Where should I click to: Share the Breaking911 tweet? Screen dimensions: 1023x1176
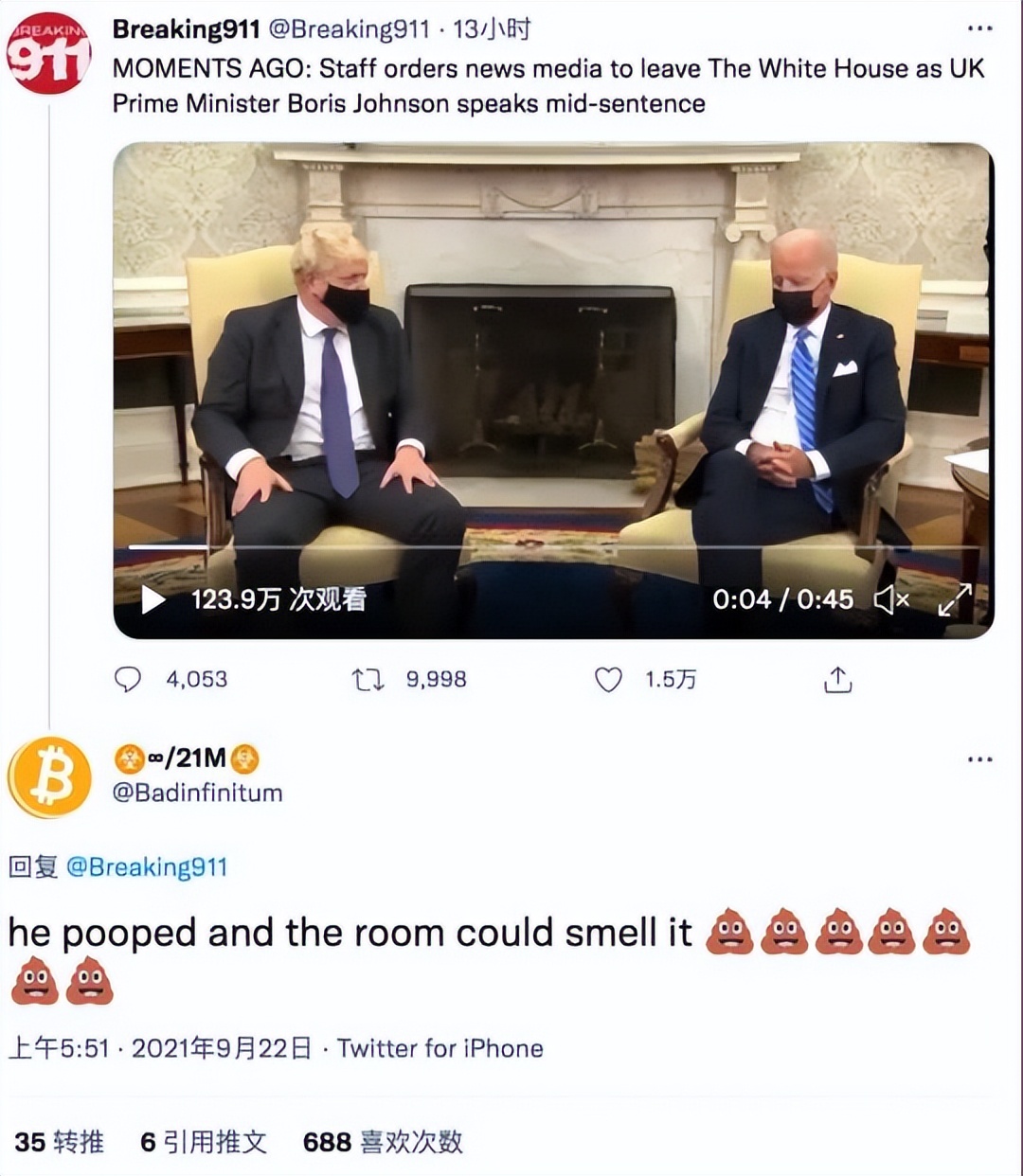coord(837,679)
